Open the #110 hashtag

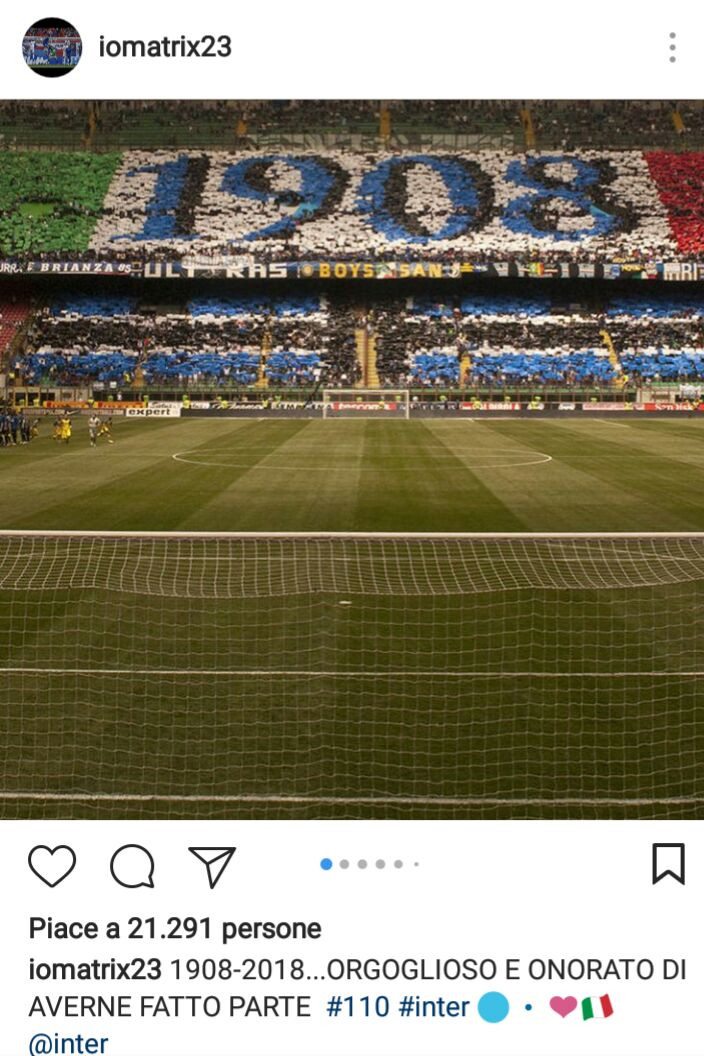tap(357, 1006)
